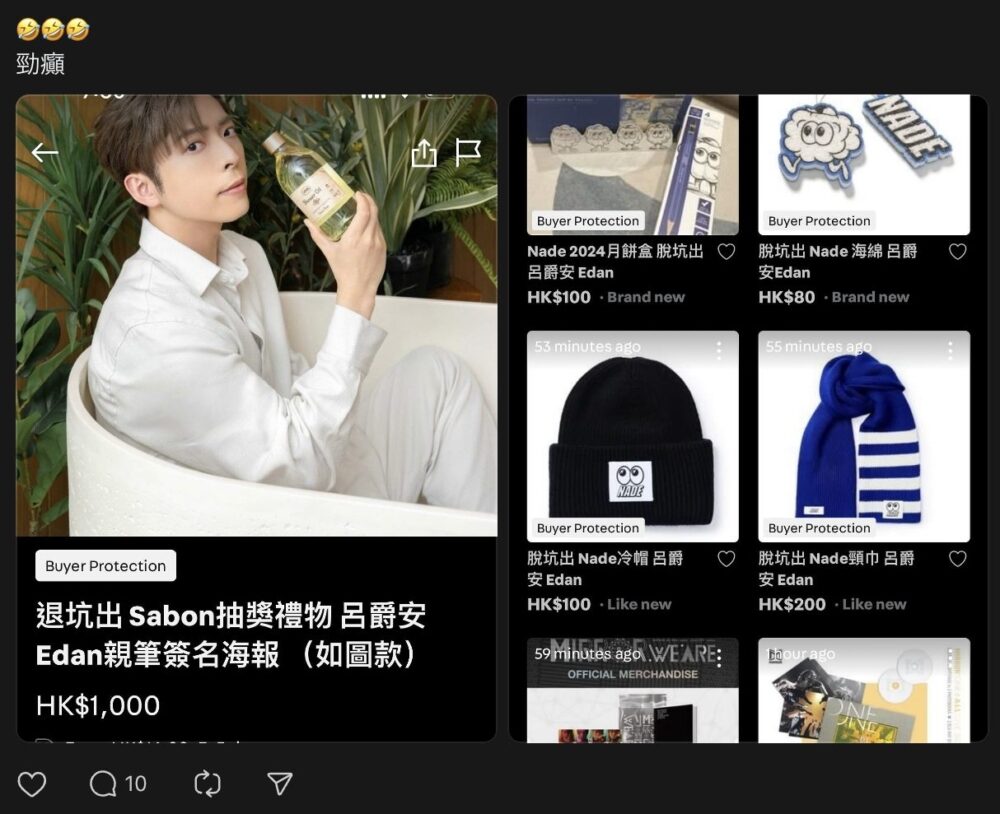Screen dimensions: 1000x814
Task: Open the Sabon signed poster listing image
Action: (x=256, y=418)
